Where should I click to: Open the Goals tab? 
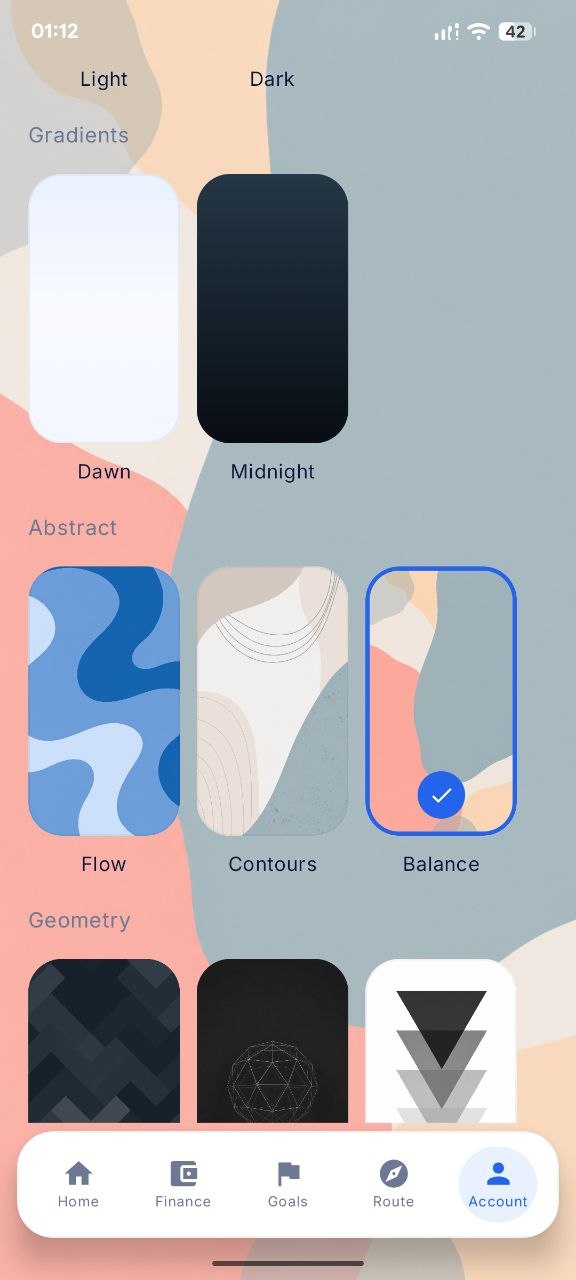coord(288,1185)
